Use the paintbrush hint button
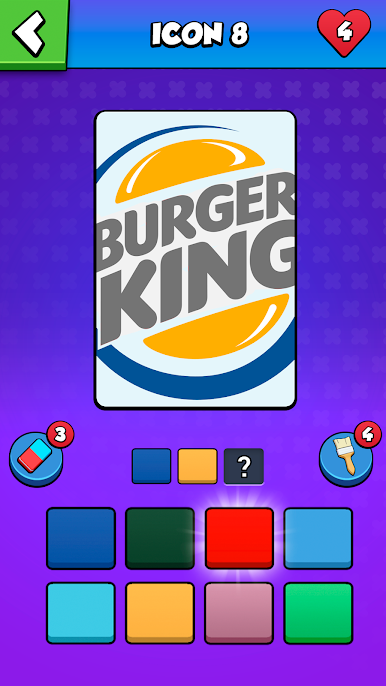 tap(347, 458)
